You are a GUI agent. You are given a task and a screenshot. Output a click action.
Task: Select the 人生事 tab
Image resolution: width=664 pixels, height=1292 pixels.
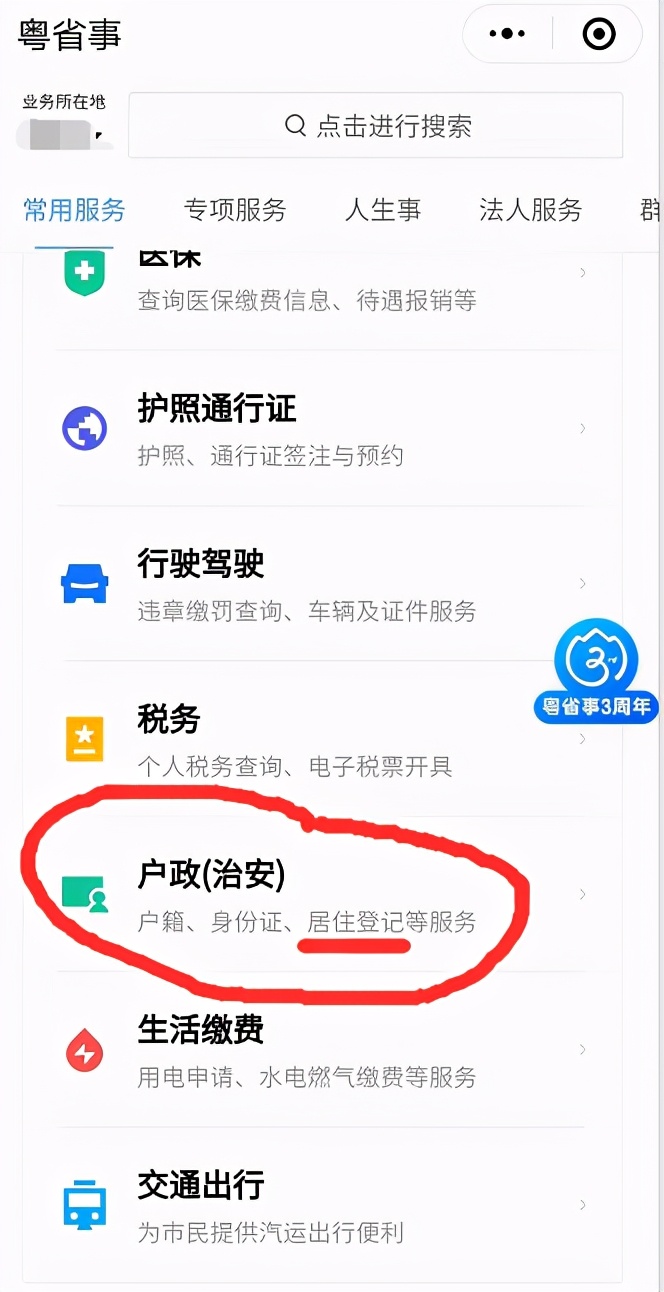coord(383,210)
